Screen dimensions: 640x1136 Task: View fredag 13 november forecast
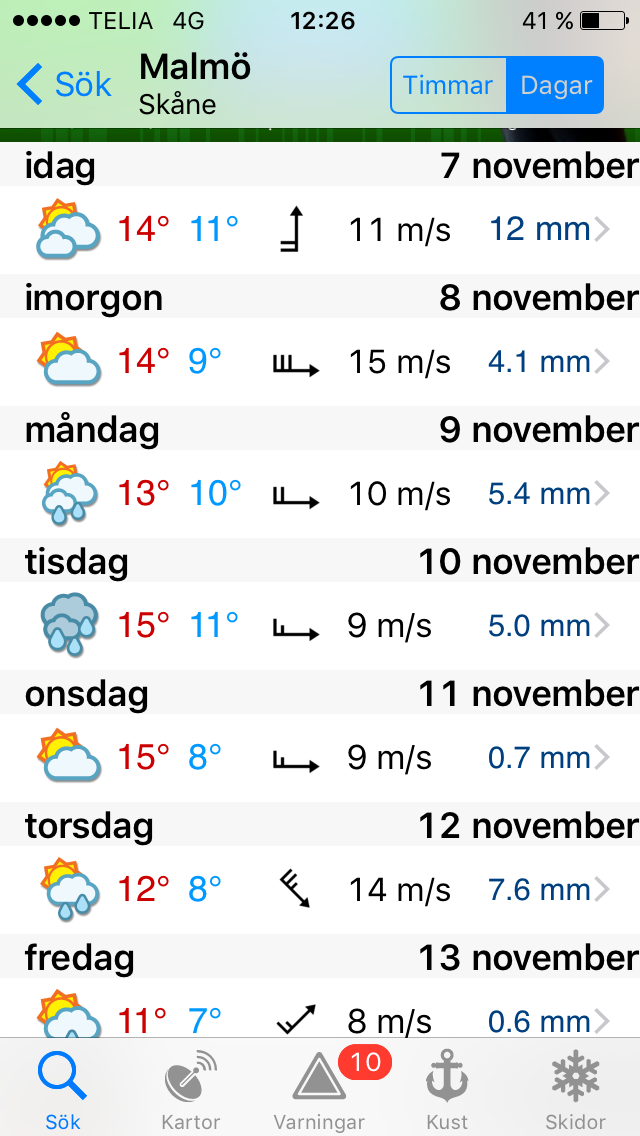point(320,1015)
